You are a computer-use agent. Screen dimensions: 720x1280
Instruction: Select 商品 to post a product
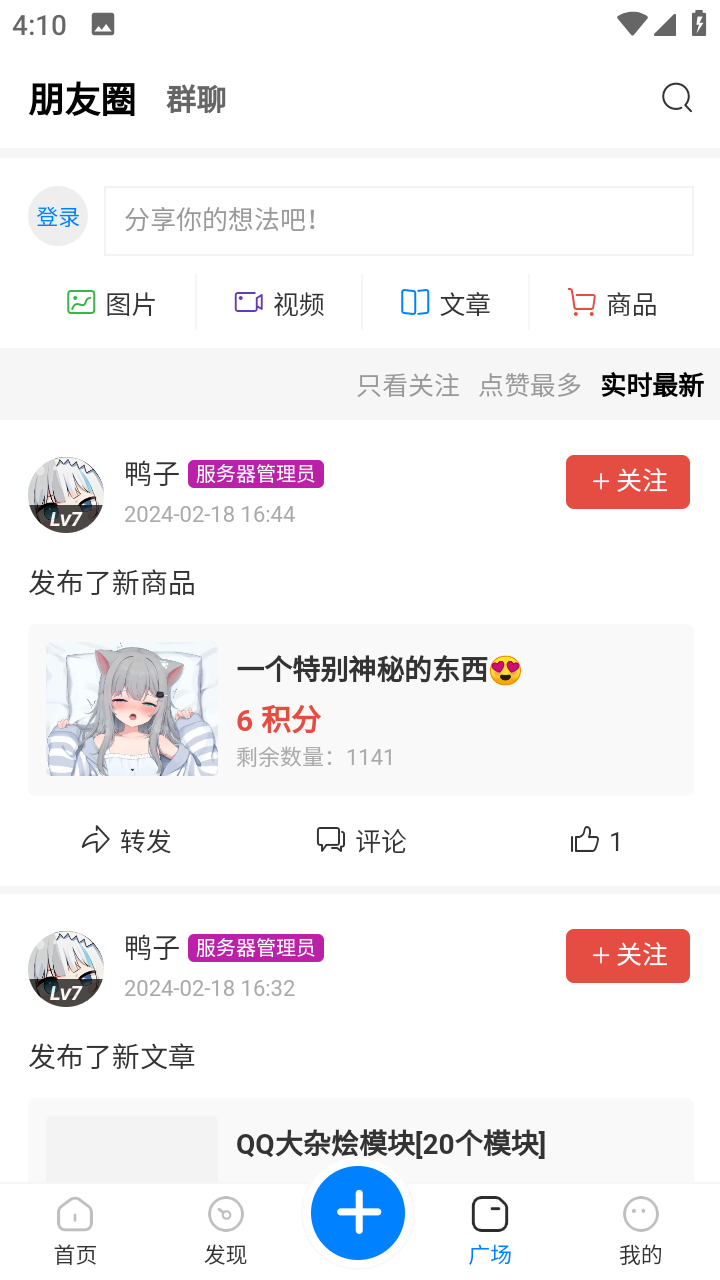click(x=611, y=303)
